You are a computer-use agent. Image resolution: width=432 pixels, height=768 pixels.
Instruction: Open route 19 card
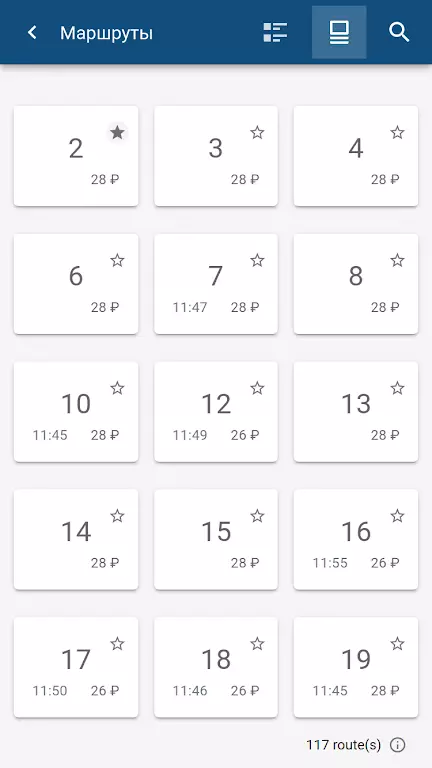click(356, 668)
